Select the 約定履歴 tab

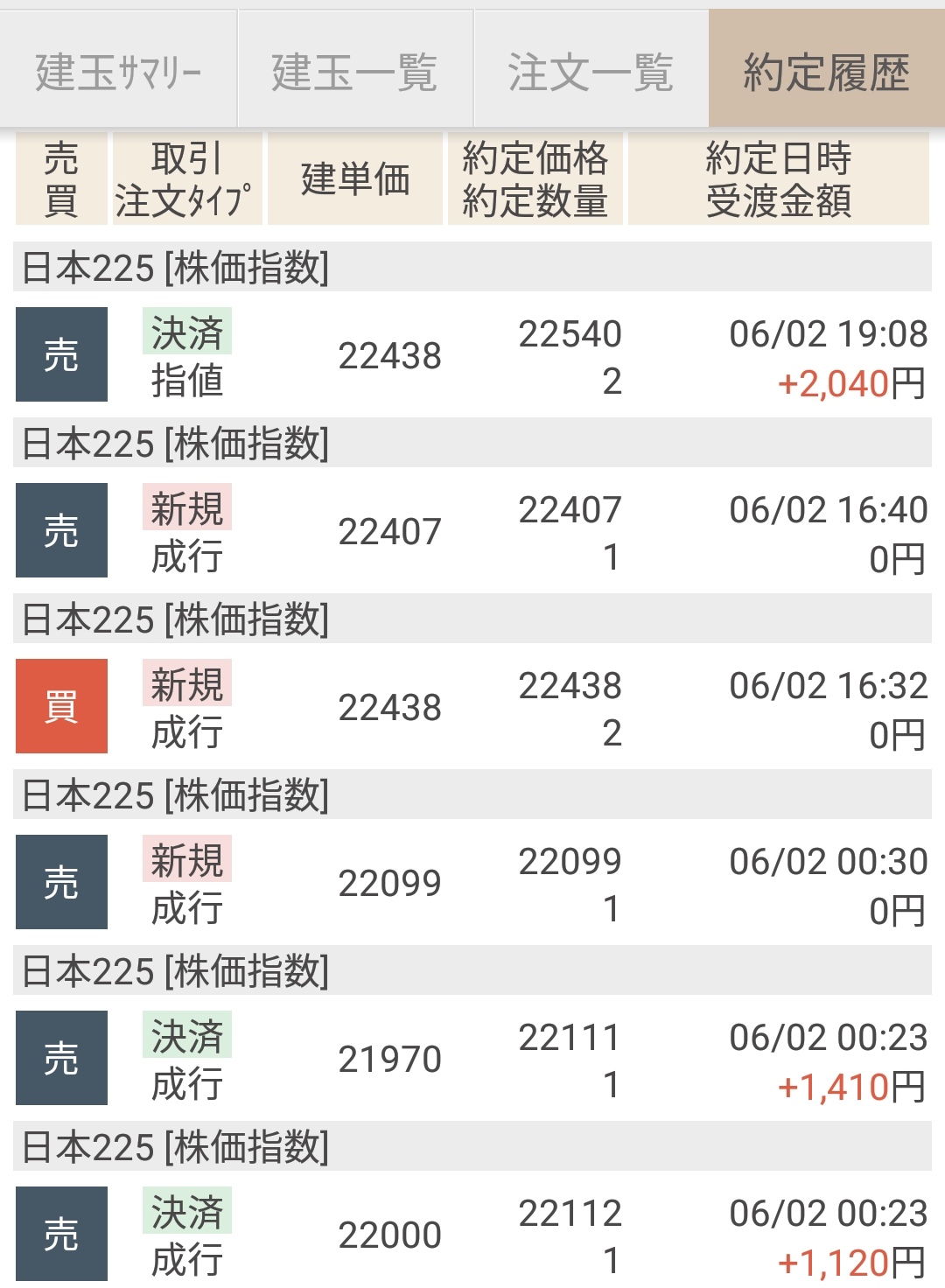click(826, 70)
